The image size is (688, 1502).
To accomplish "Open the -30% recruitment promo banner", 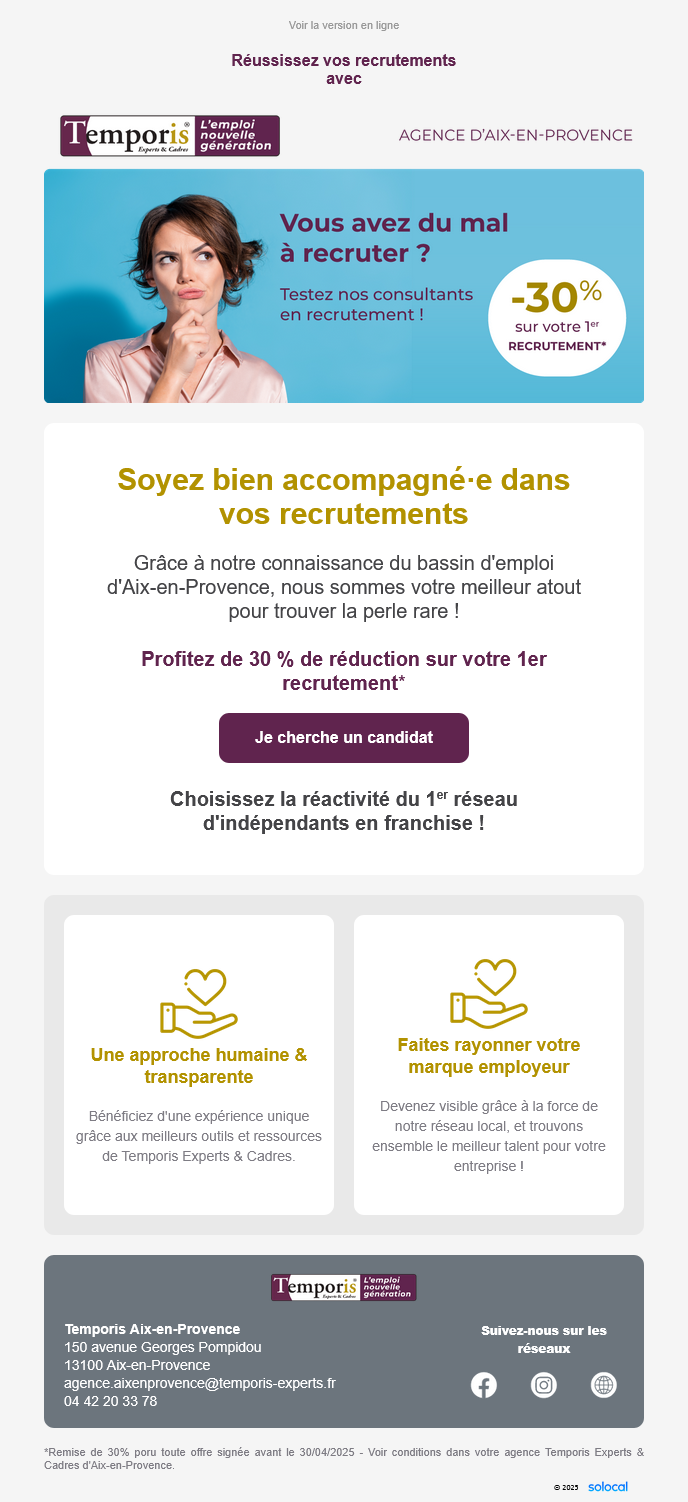I will (344, 286).
